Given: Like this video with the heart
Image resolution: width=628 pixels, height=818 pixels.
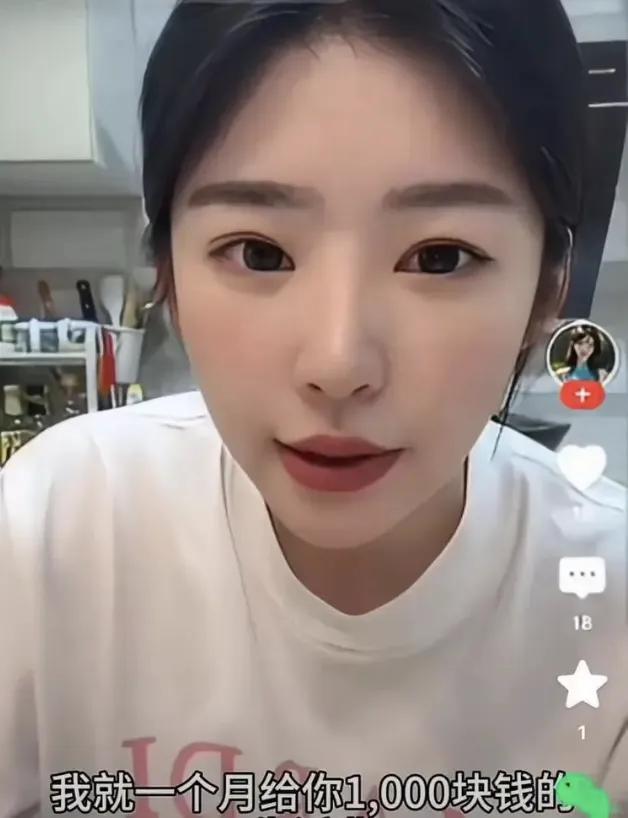Looking at the screenshot, I should coord(582,465).
